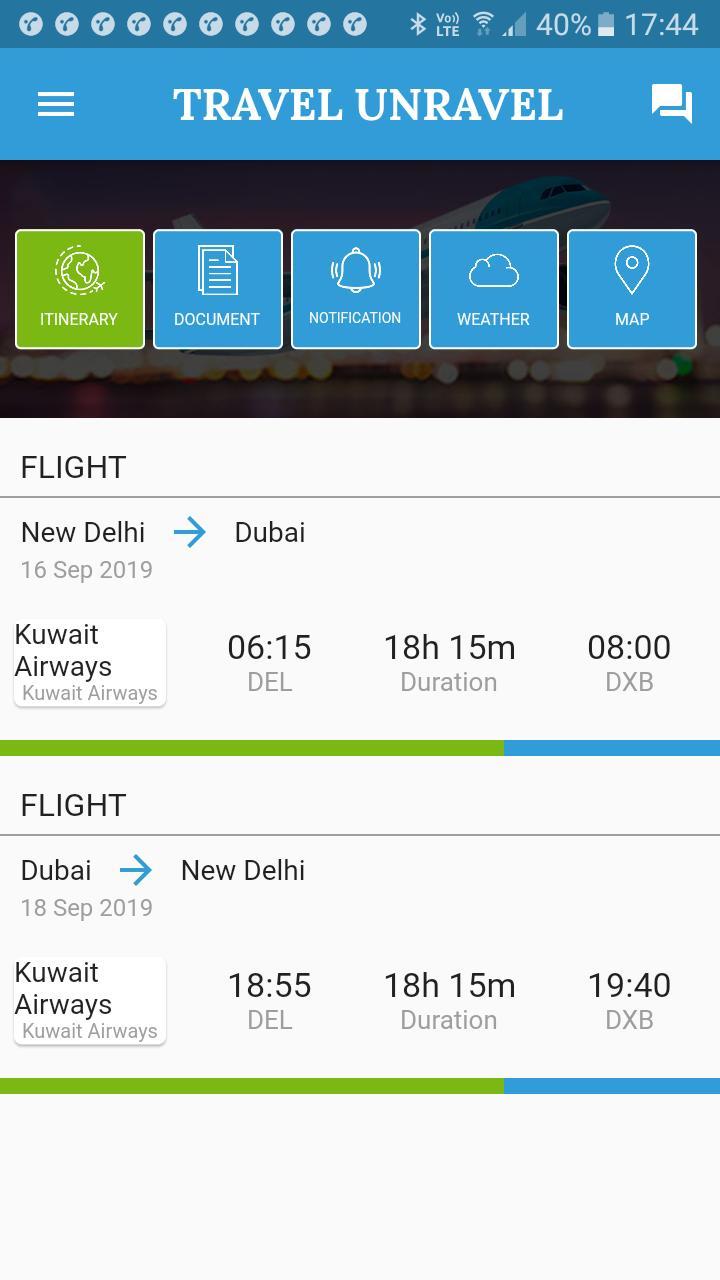This screenshot has height=1280, width=720.
Task: View the Weather tab
Action: coord(493,289)
